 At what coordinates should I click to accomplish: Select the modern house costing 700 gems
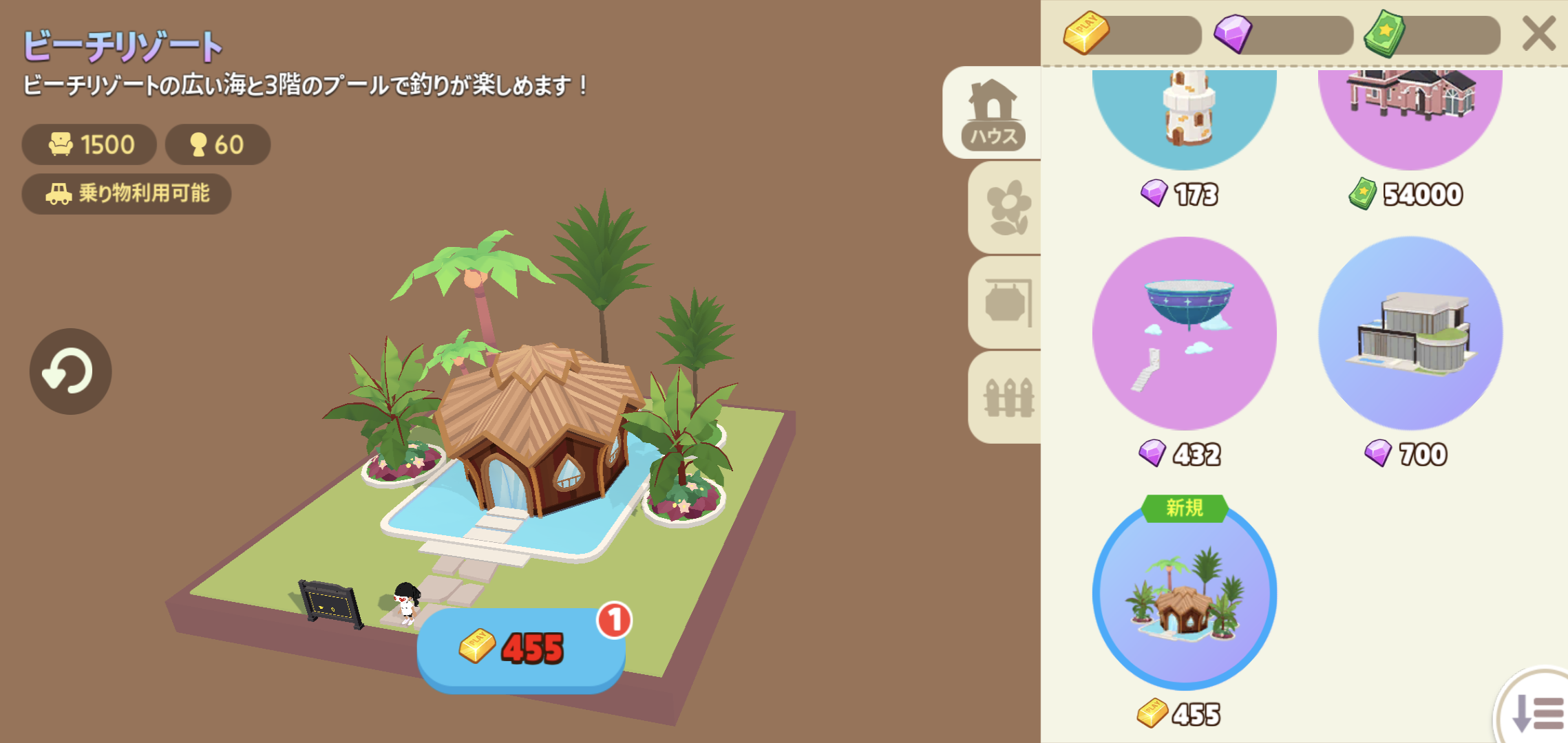click(x=1410, y=334)
